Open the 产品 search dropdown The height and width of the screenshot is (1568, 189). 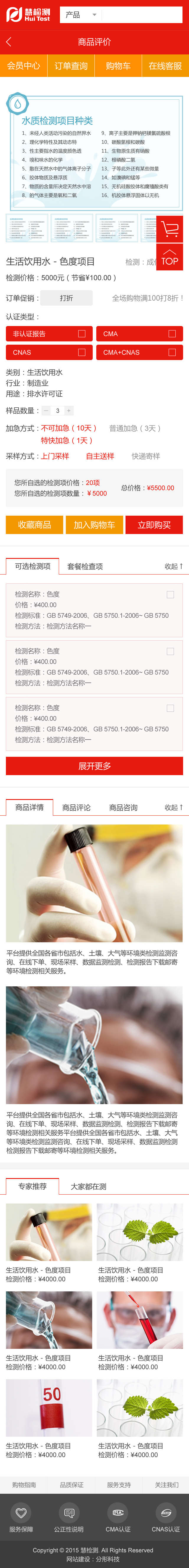[81, 14]
